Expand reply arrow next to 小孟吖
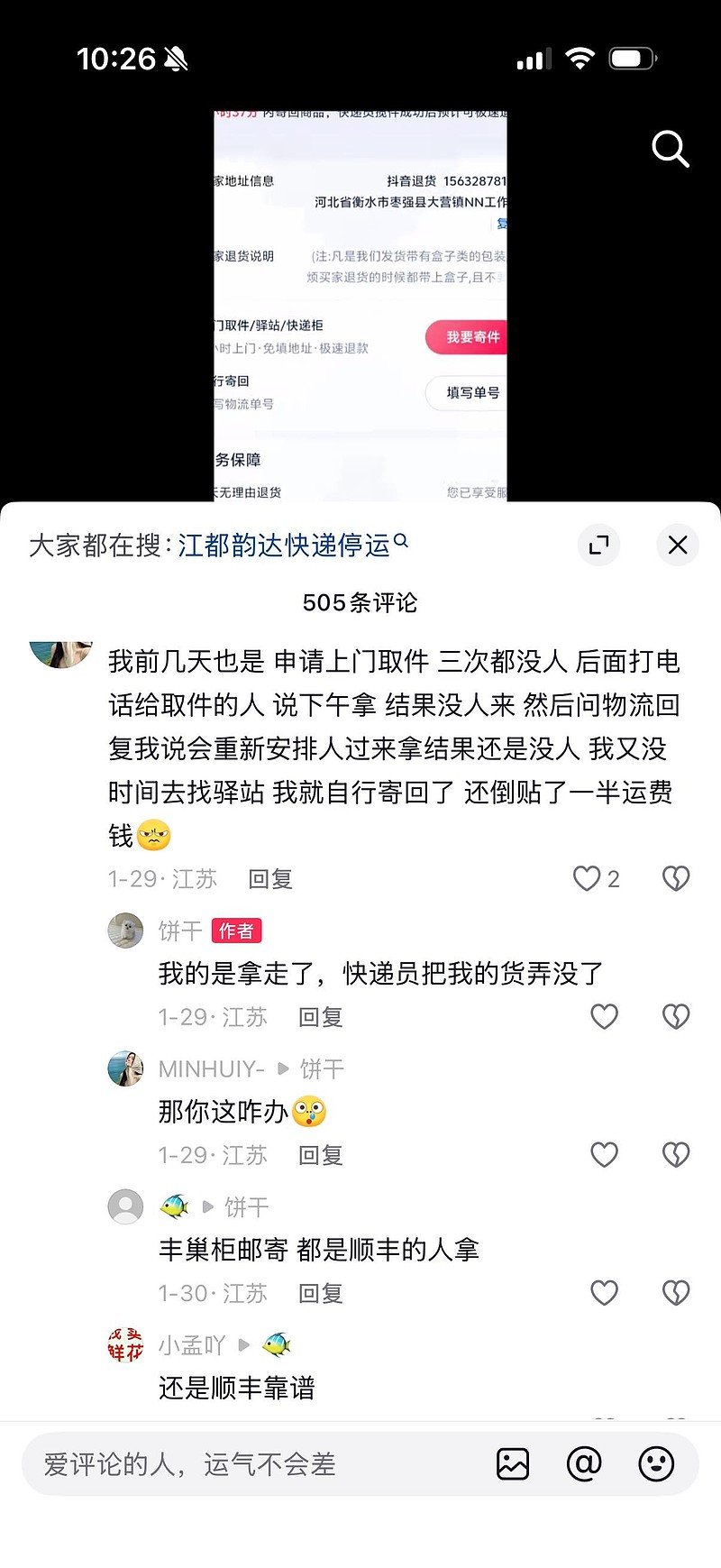The height and width of the screenshot is (1568, 721). (242, 1344)
